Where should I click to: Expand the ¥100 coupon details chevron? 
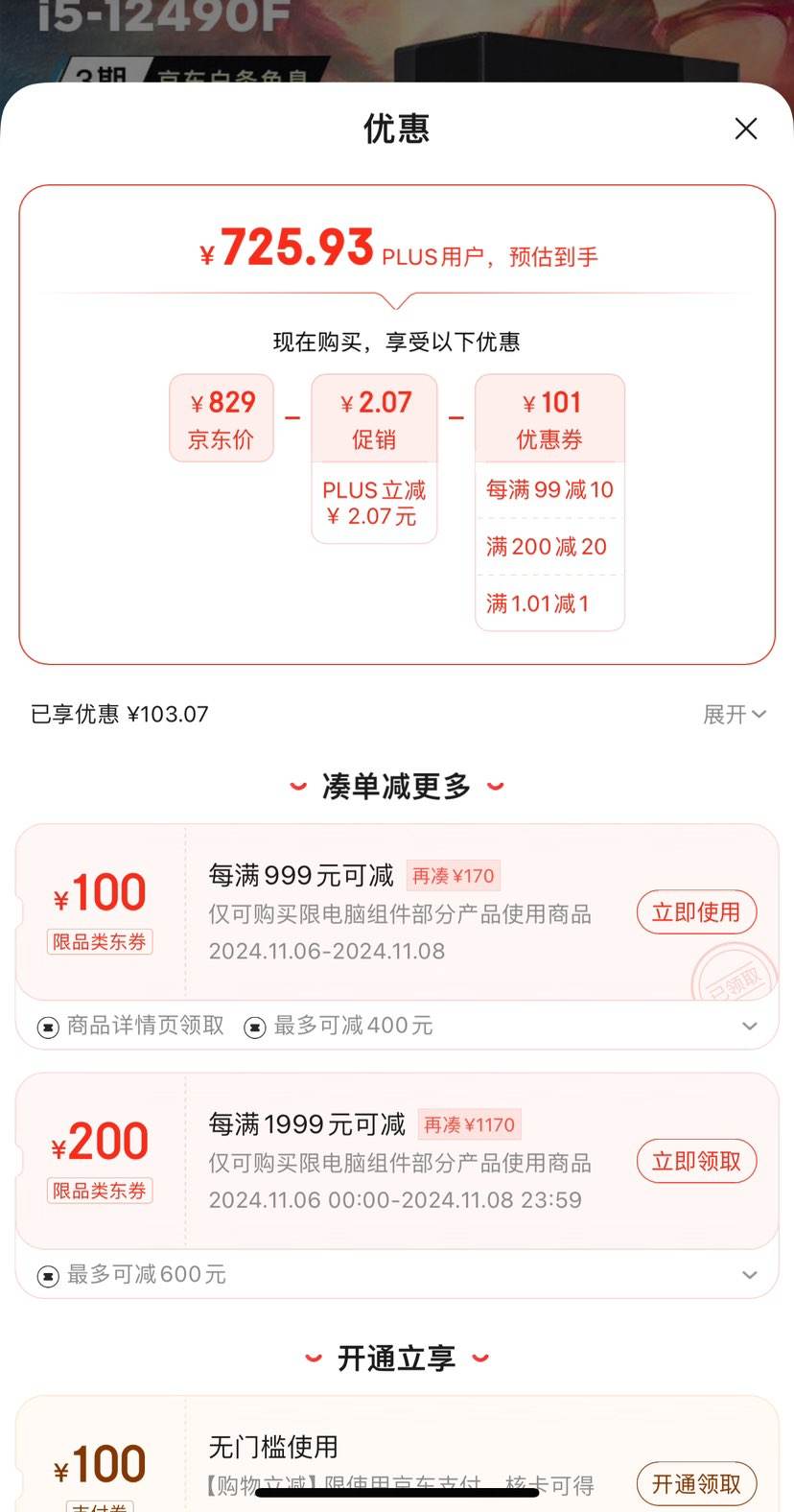[x=749, y=1026]
